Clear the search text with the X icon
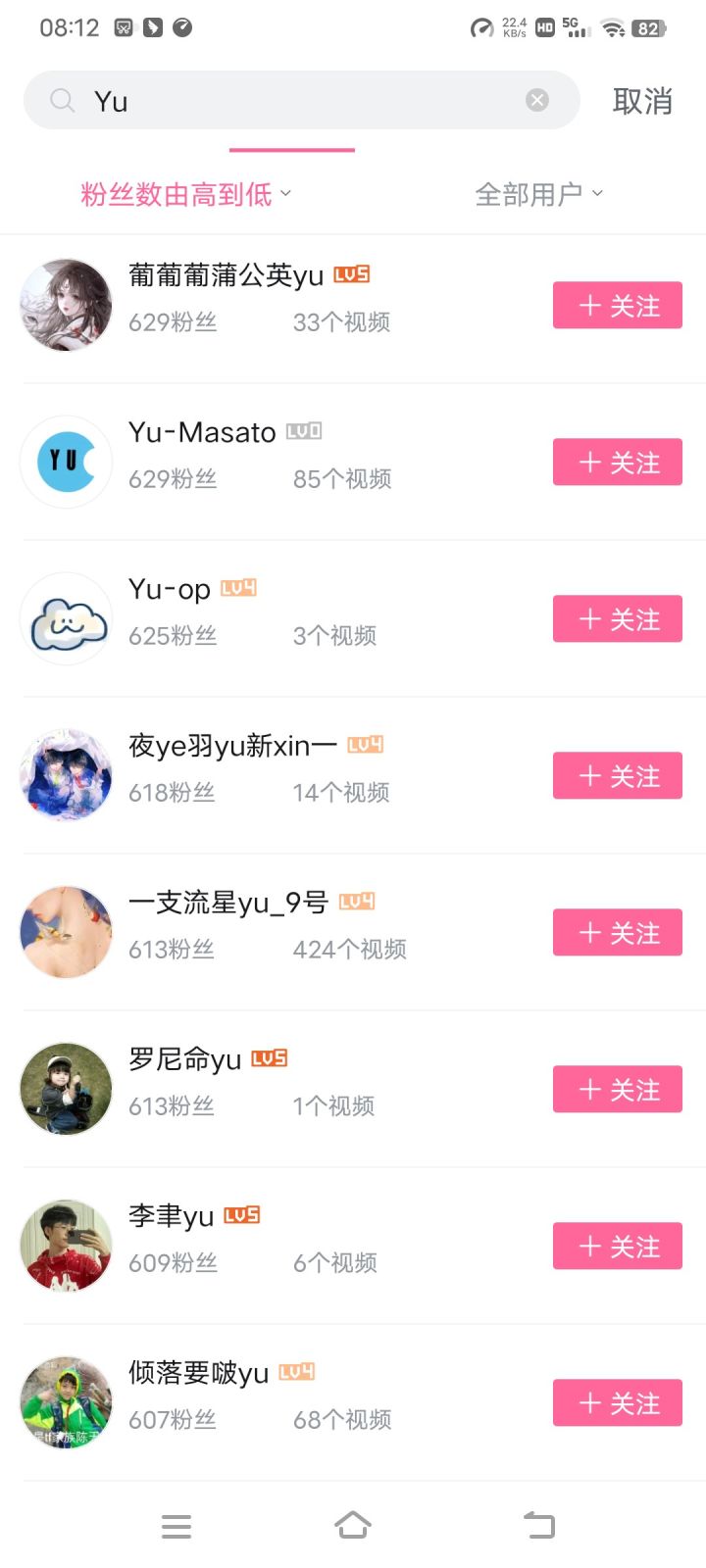The width and height of the screenshot is (706, 1568). click(536, 100)
